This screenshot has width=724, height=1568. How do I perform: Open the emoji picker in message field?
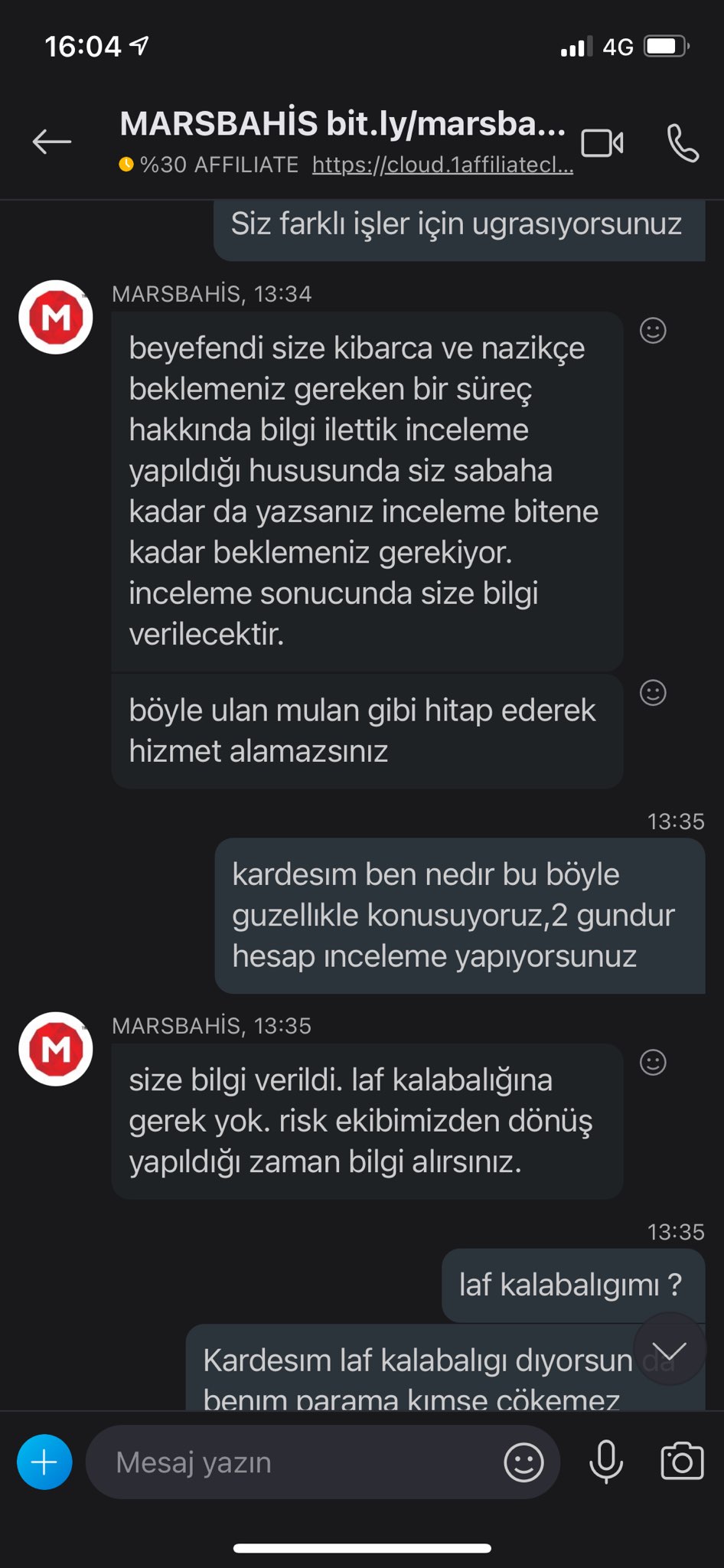point(524,1462)
